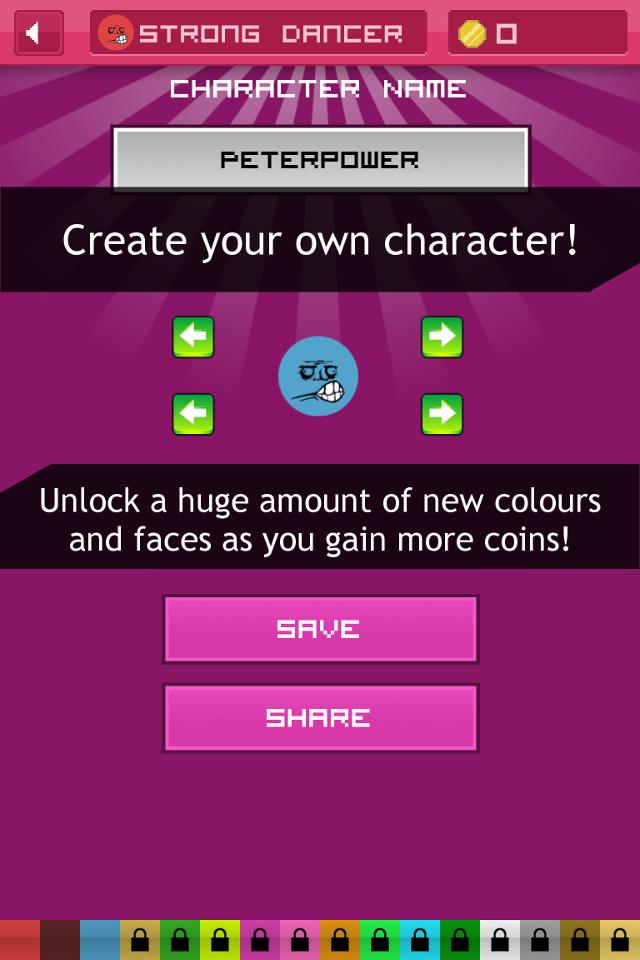Go back using the top-left arrow
The width and height of the screenshot is (640, 960).
tap(38, 33)
